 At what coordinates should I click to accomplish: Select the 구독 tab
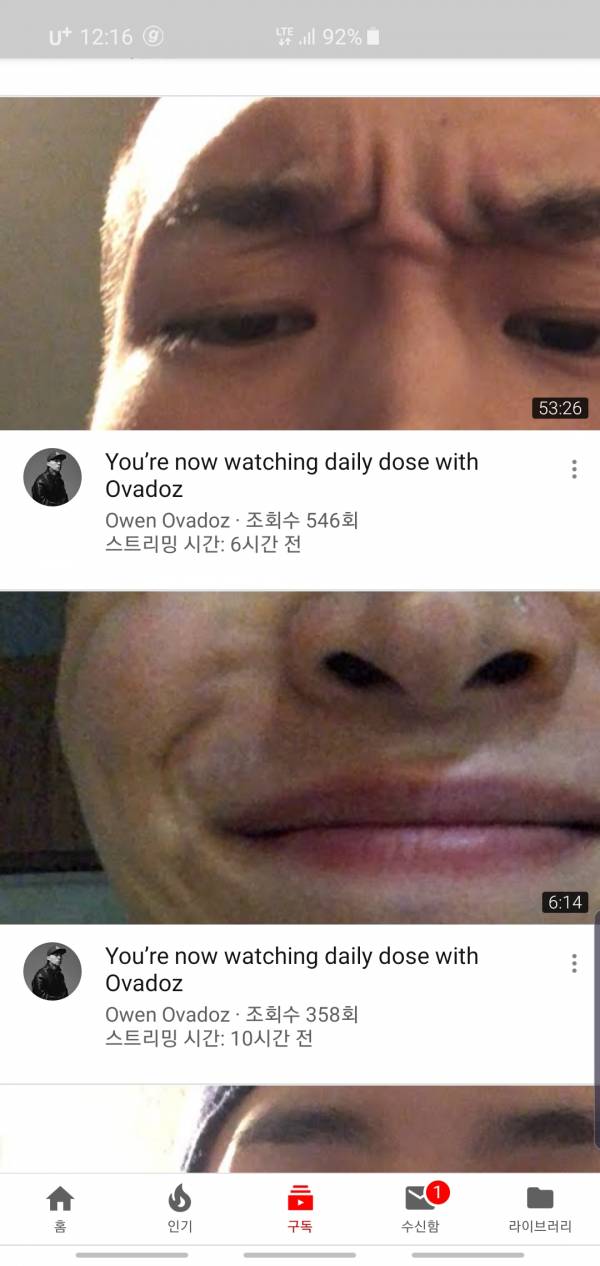pyautogui.click(x=300, y=1208)
